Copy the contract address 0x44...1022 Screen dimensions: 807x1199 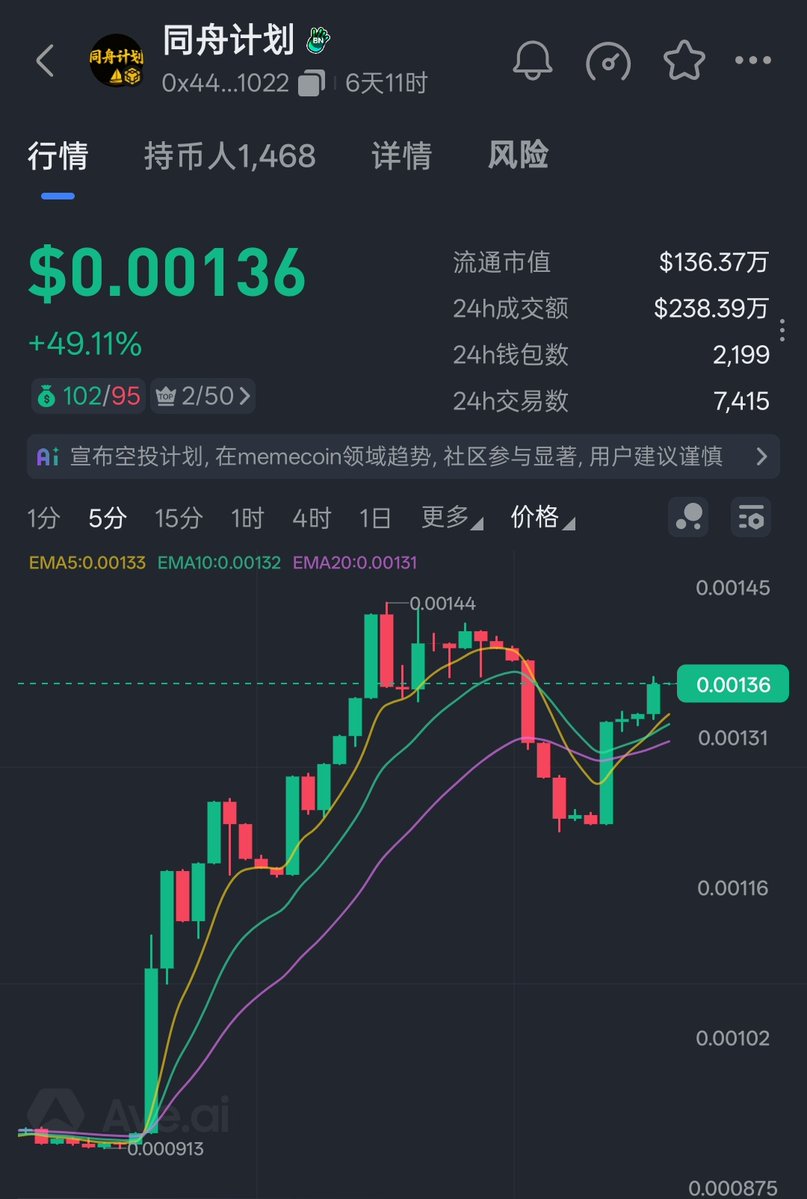tap(311, 83)
